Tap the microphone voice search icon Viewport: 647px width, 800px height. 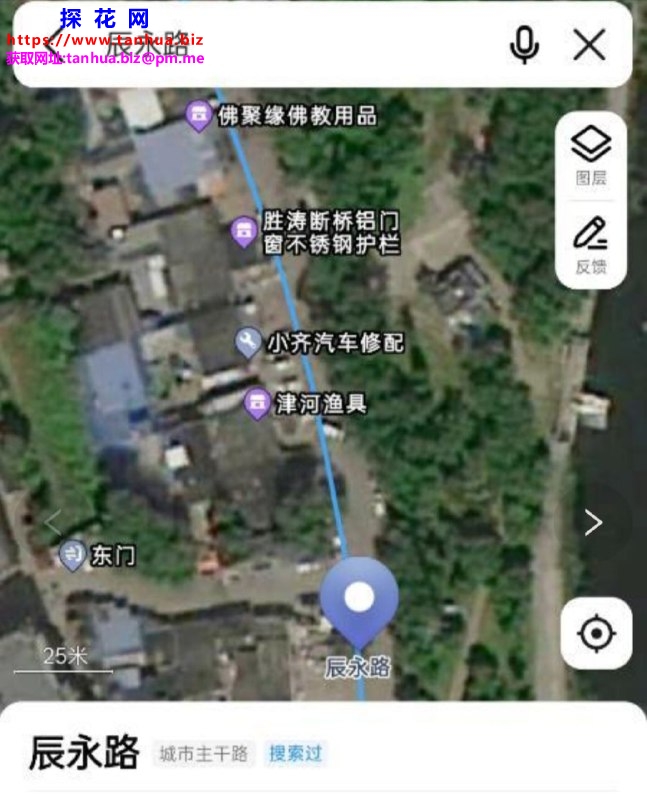pos(524,45)
